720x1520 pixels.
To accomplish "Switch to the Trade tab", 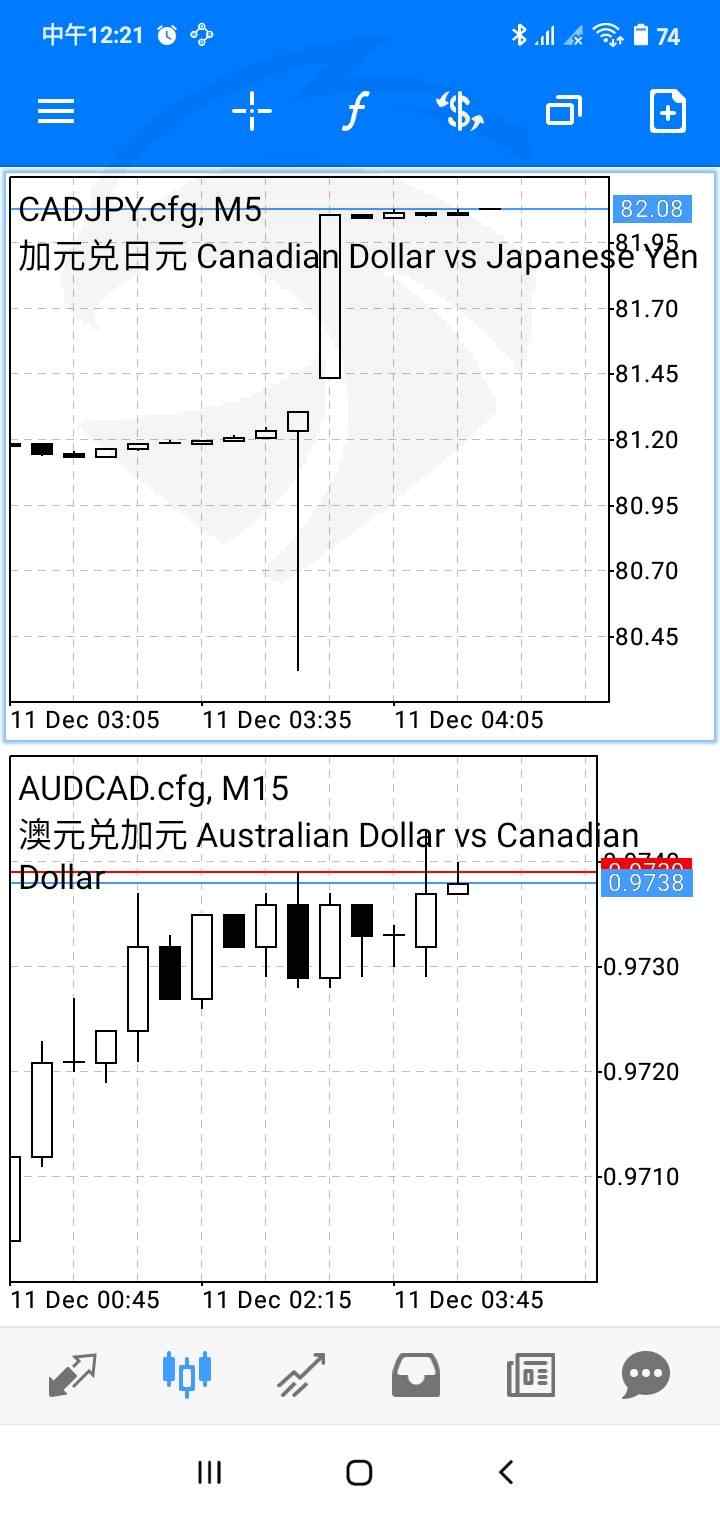I will click(301, 1375).
